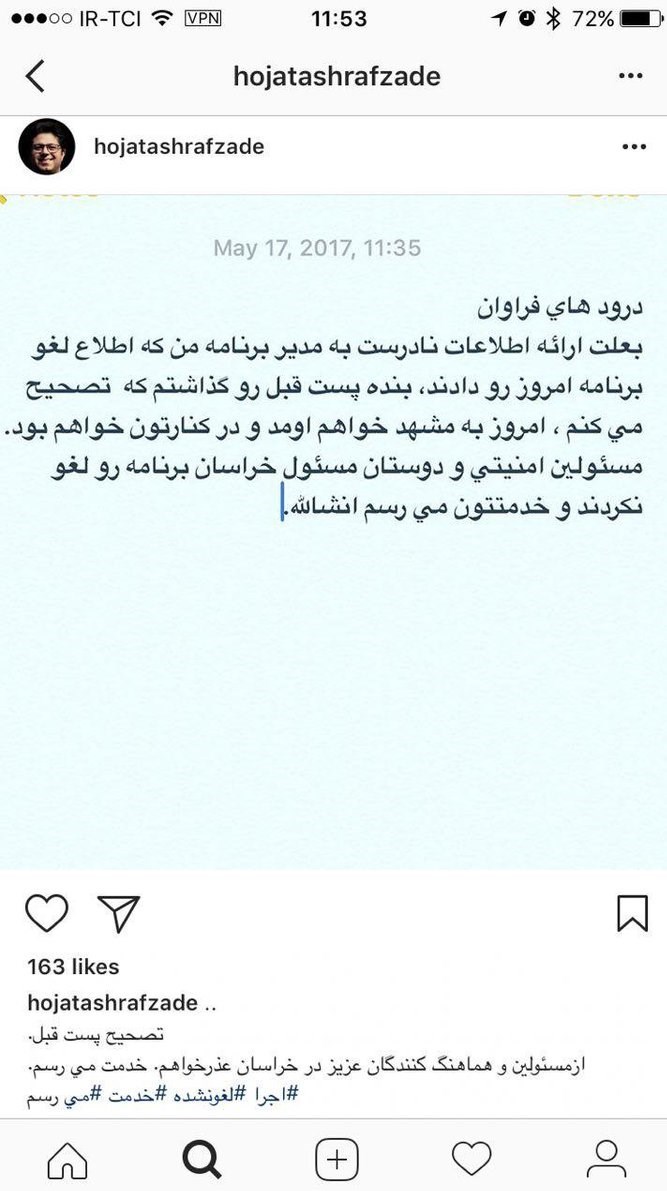Open the post options menu beside the username
Screen dimensions: 667x1191
tap(634, 147)
